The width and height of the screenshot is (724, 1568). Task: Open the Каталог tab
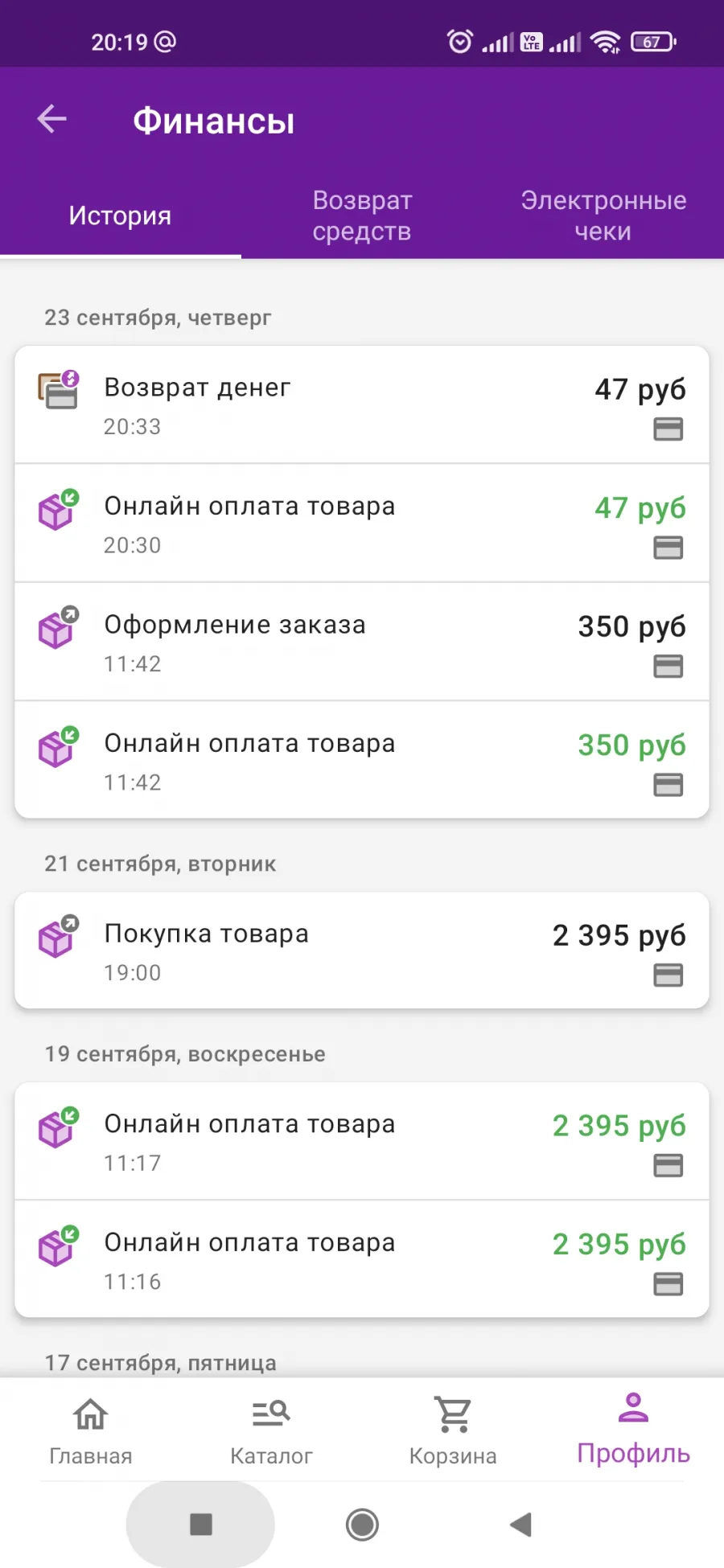click(x=271, y=1431)
